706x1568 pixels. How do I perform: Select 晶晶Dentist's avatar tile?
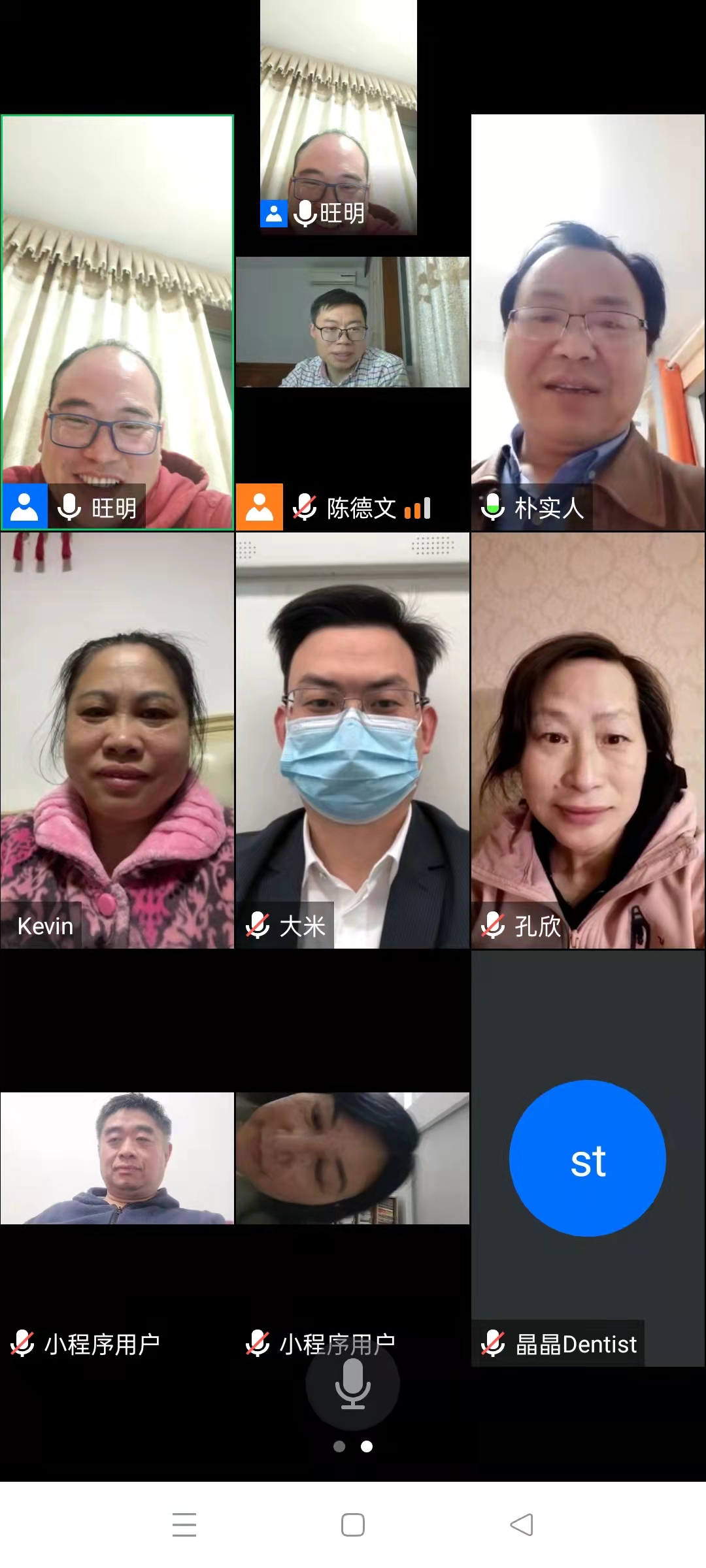coord(588,1158)
